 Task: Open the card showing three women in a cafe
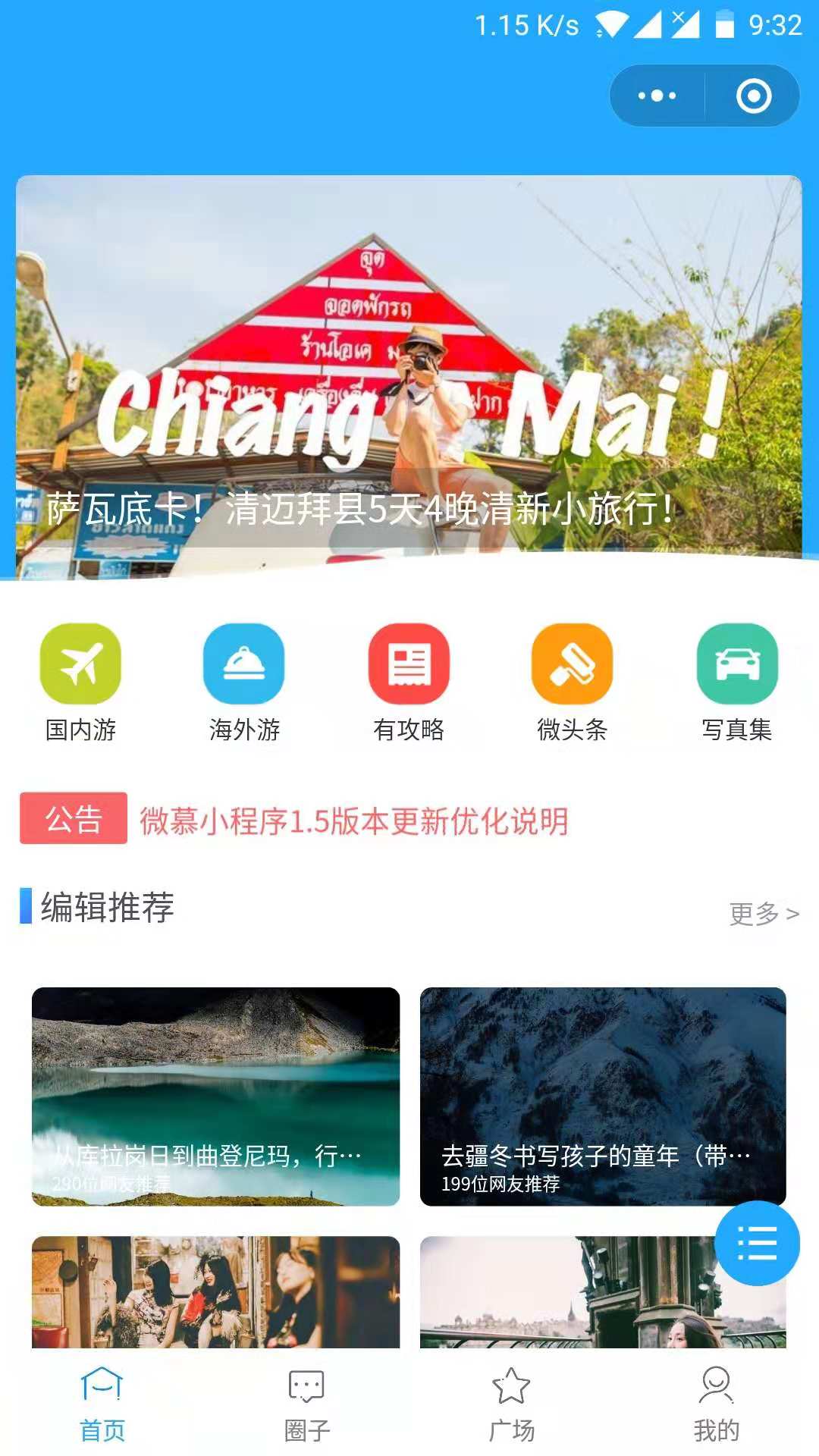[215, 1292]
